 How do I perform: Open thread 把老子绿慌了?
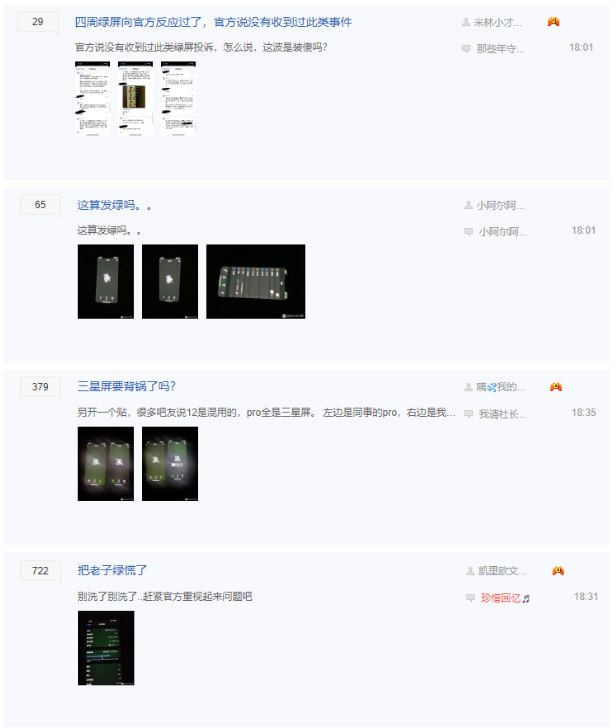112,570
